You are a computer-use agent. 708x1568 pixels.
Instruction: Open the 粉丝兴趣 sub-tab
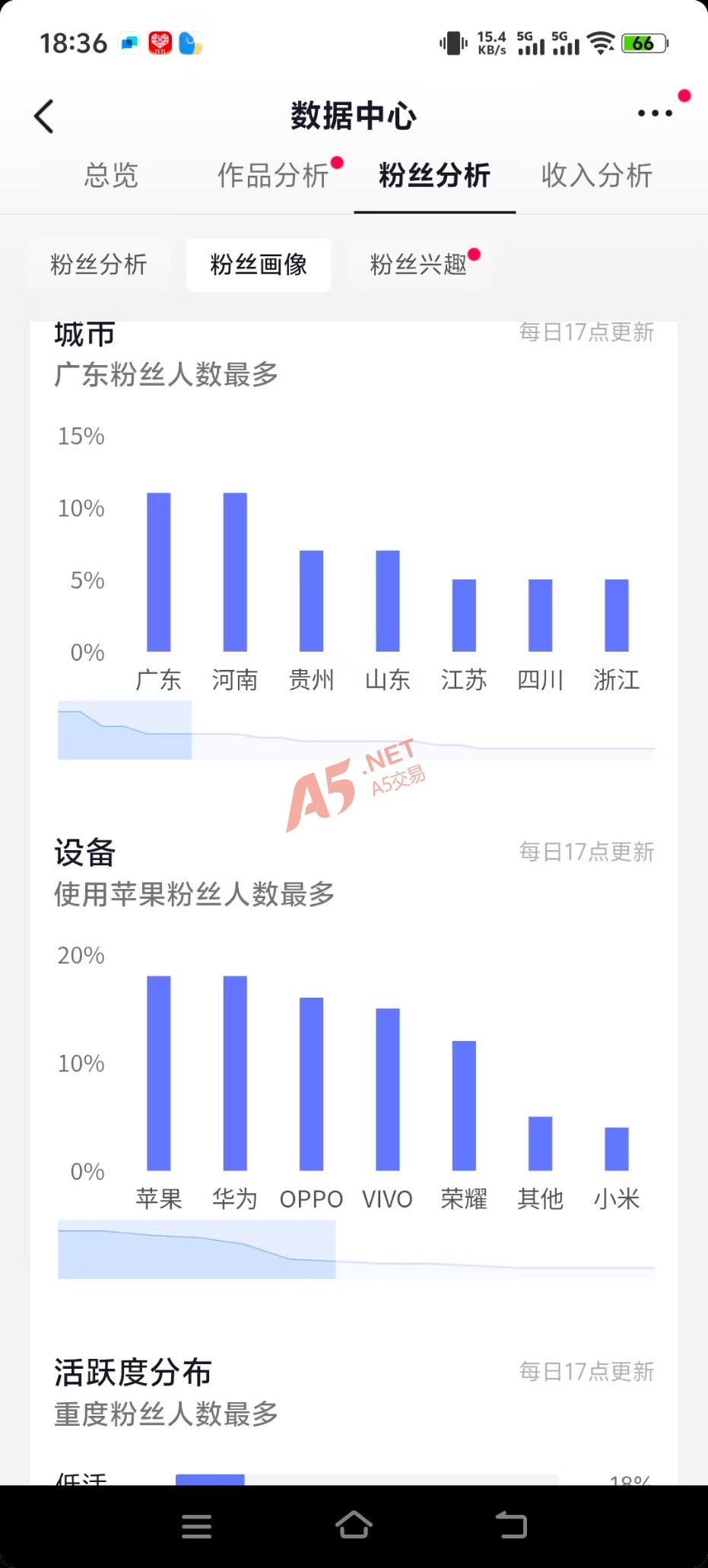click(418, 265)
